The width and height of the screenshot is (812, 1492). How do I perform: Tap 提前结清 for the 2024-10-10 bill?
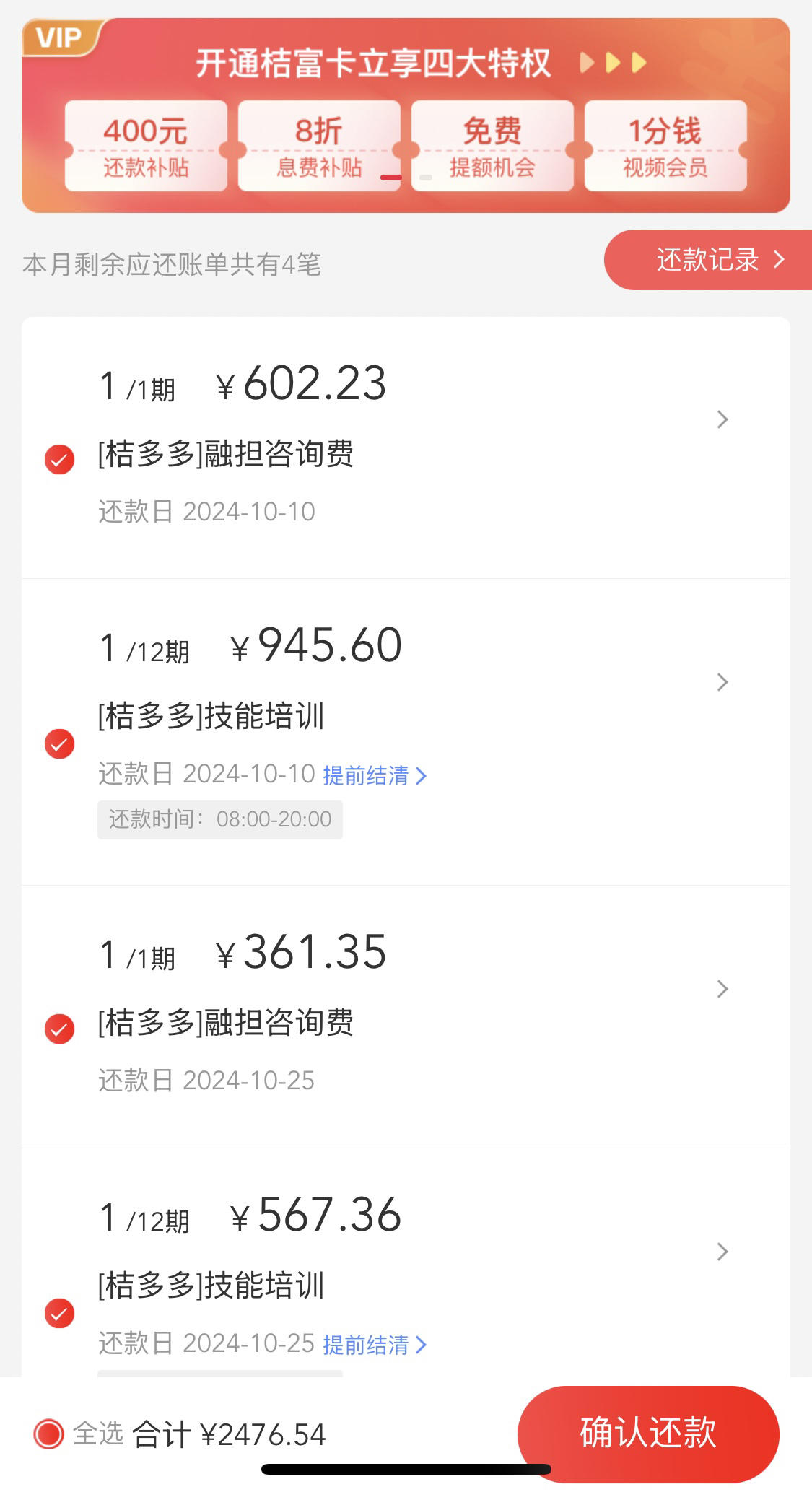point(375,776)
